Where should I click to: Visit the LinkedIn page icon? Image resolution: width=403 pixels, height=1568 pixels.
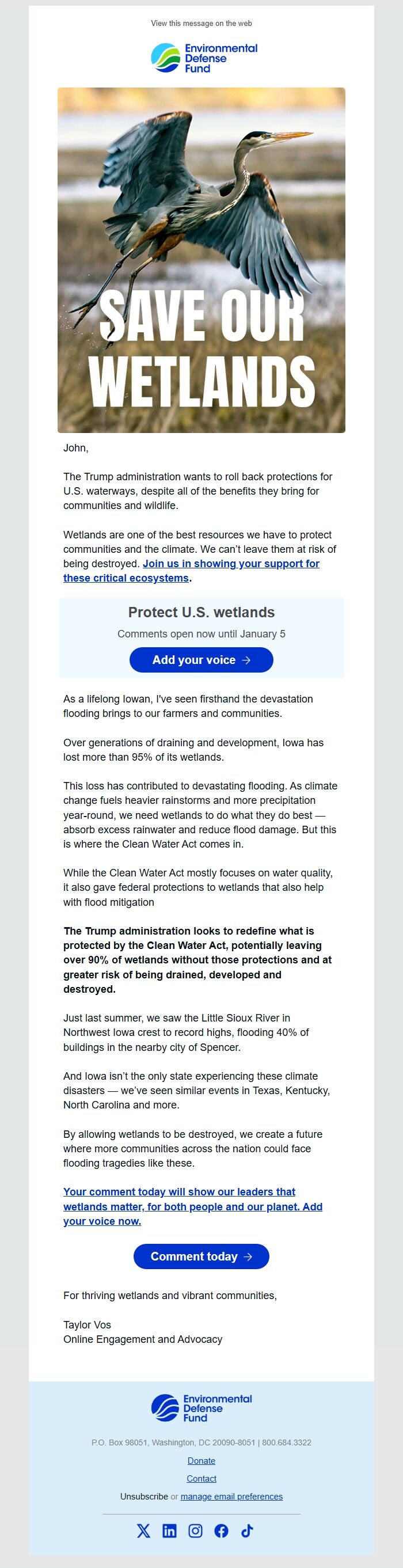169,1531
